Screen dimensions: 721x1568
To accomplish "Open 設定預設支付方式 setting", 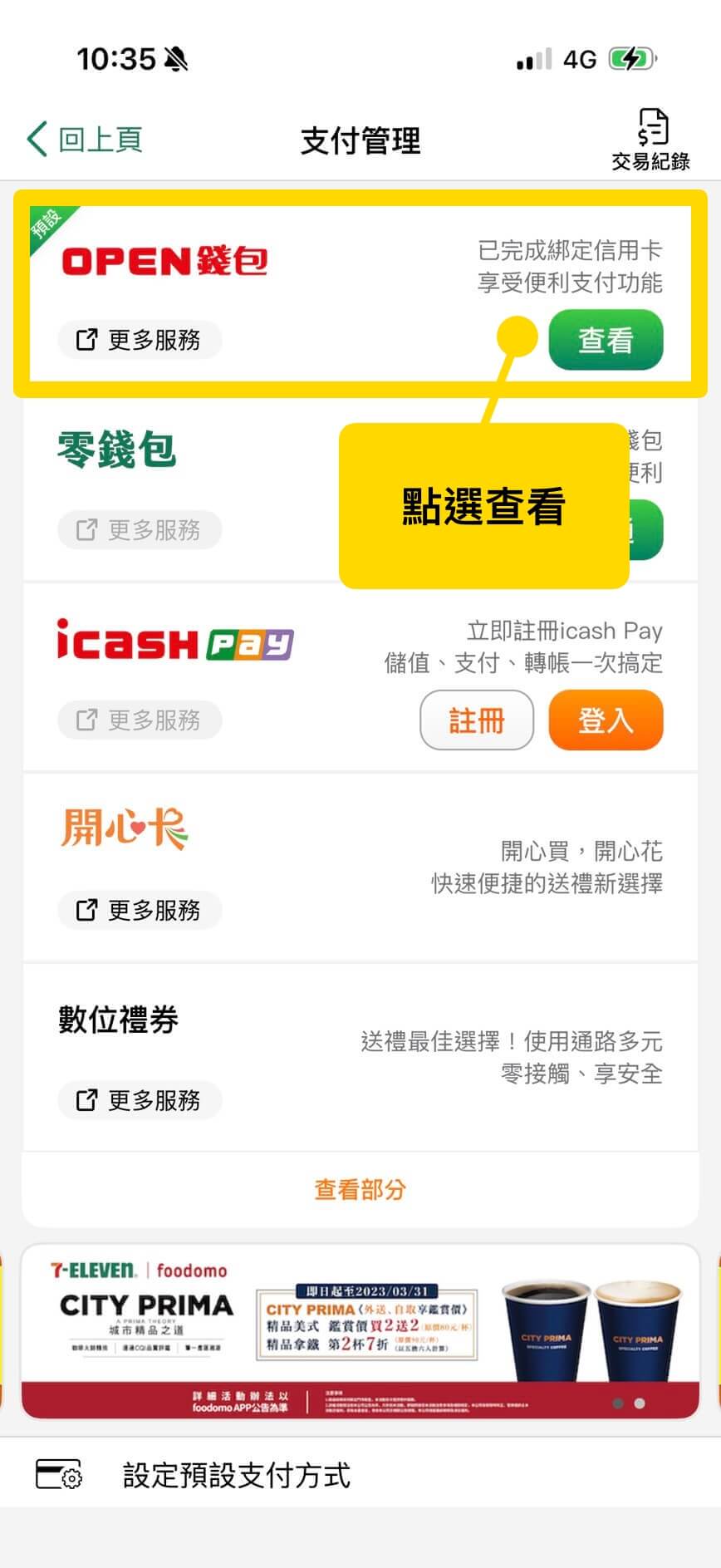I will click(x=236, y=1475).
